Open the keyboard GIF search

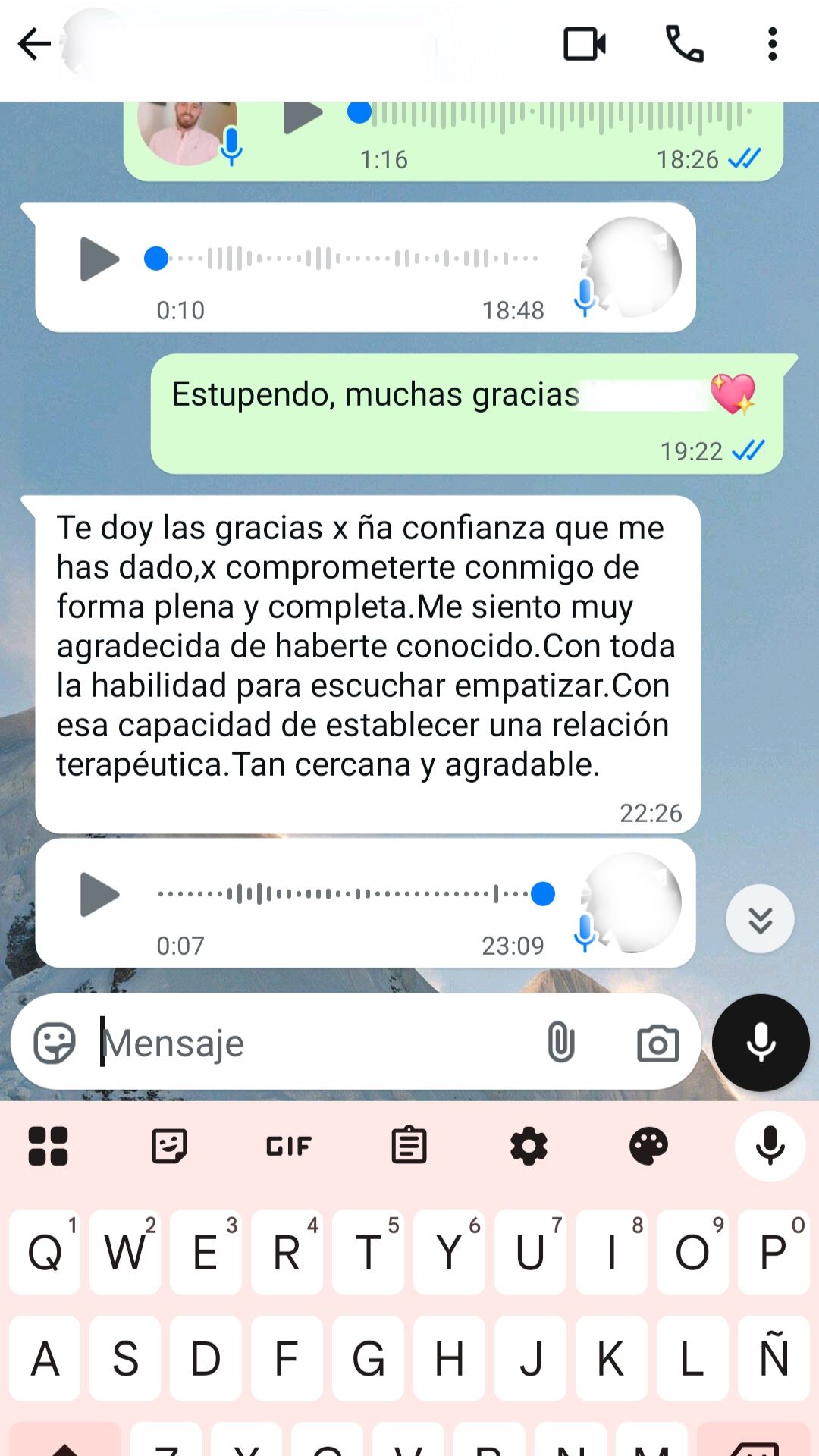(x=289, y=1146)
